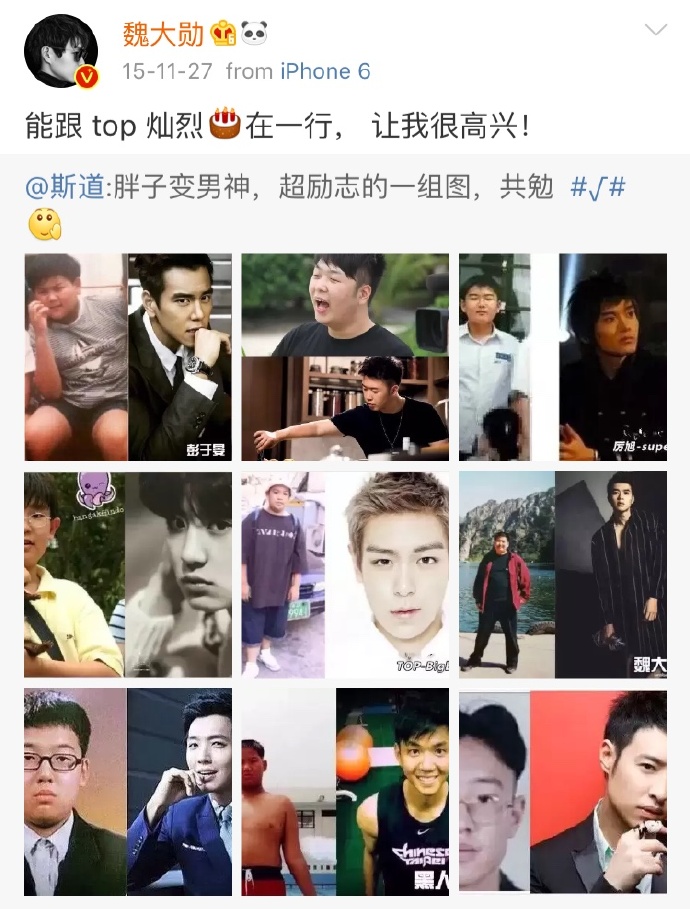Enlarge the photo captioned 厉旭
This screenshot has width=690, height=909.
pos(563,357)
